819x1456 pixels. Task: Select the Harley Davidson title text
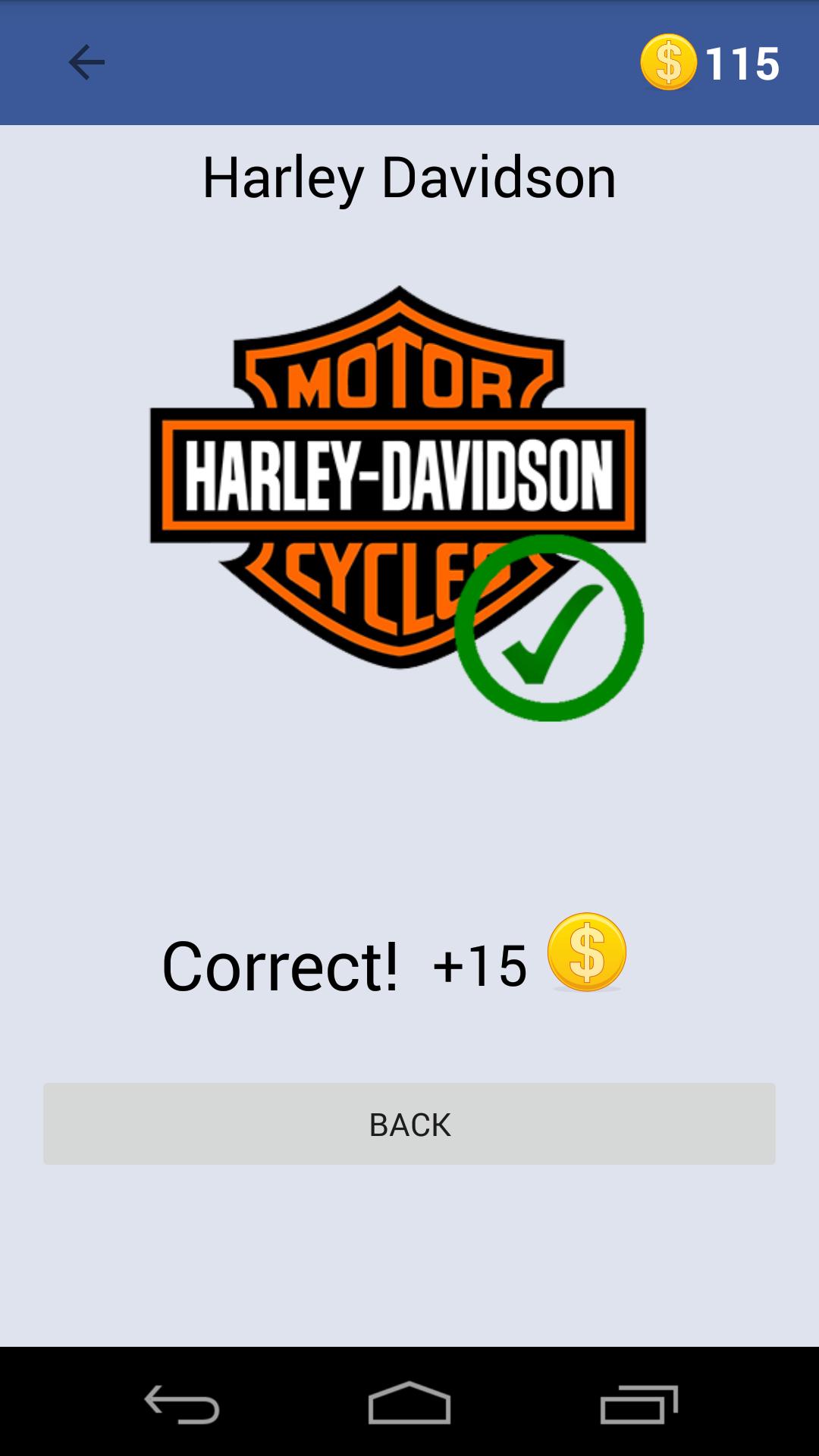point(409,177)
